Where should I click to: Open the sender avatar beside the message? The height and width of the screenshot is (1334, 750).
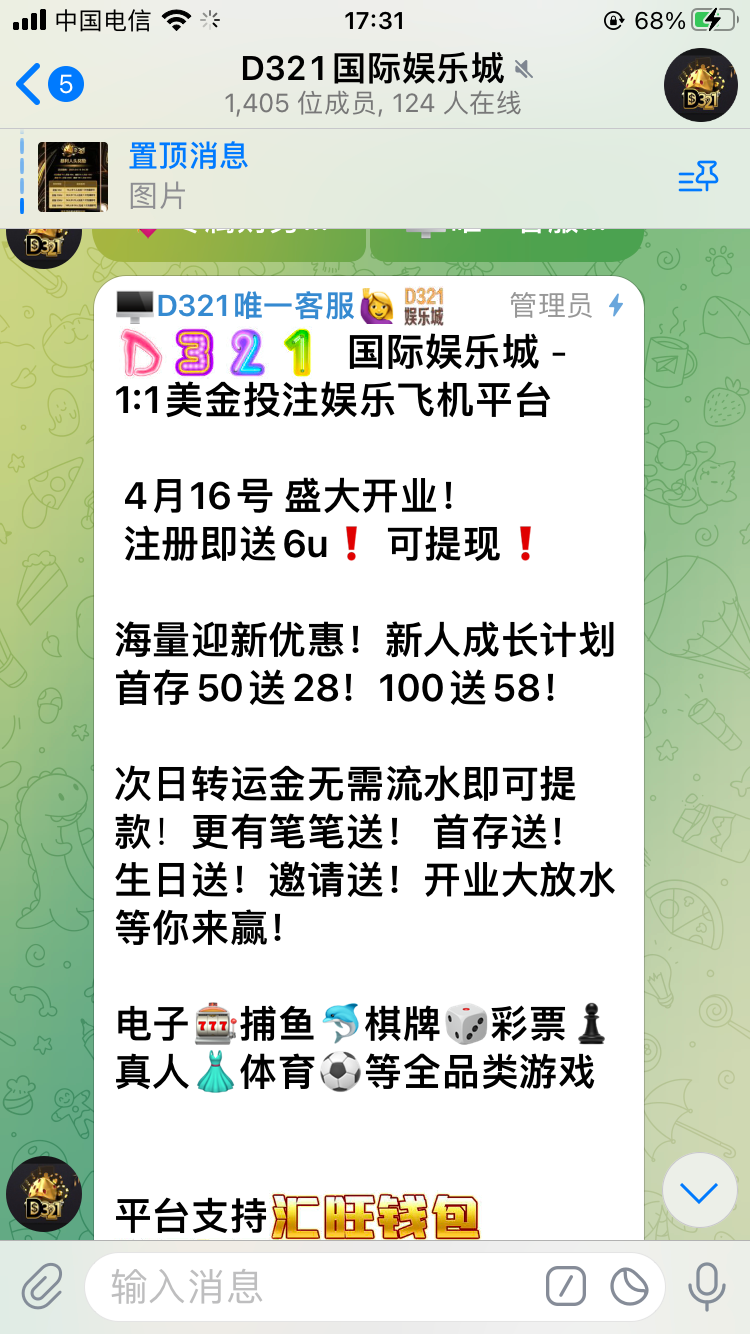[x=43, y=1194]
